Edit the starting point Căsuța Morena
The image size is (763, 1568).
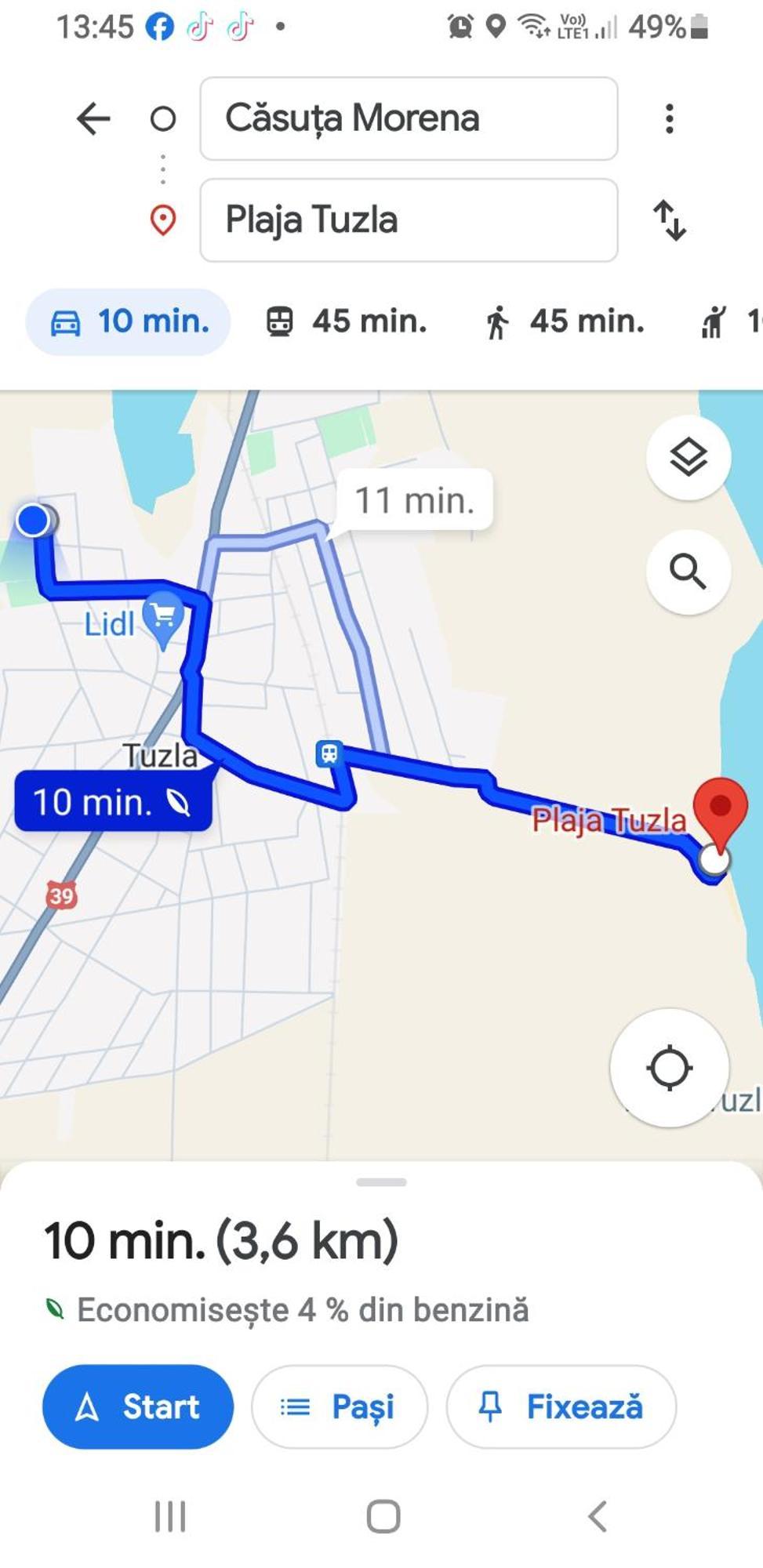(x=408, y=119)
